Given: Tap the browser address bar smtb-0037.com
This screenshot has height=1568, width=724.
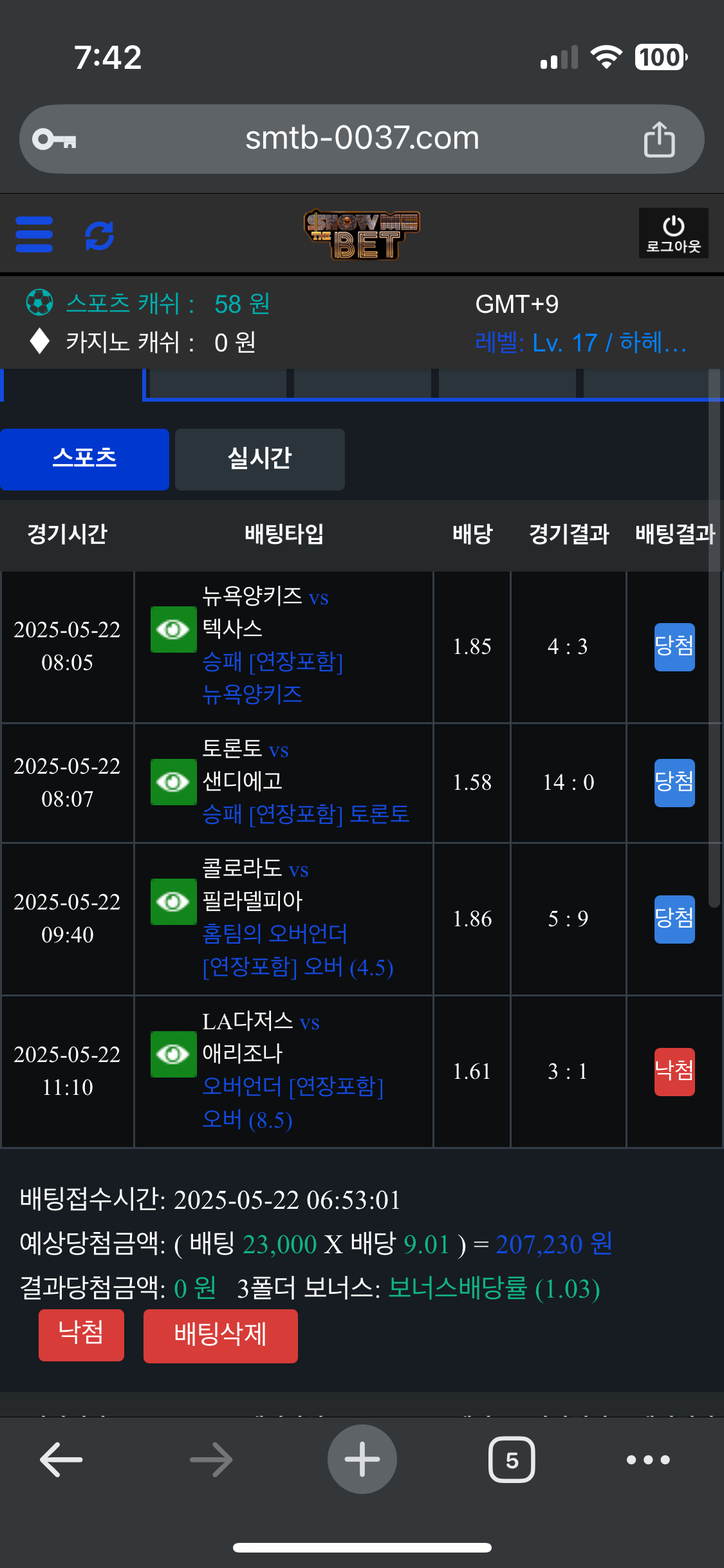Looking at the screenshot, I should point(362,138).
